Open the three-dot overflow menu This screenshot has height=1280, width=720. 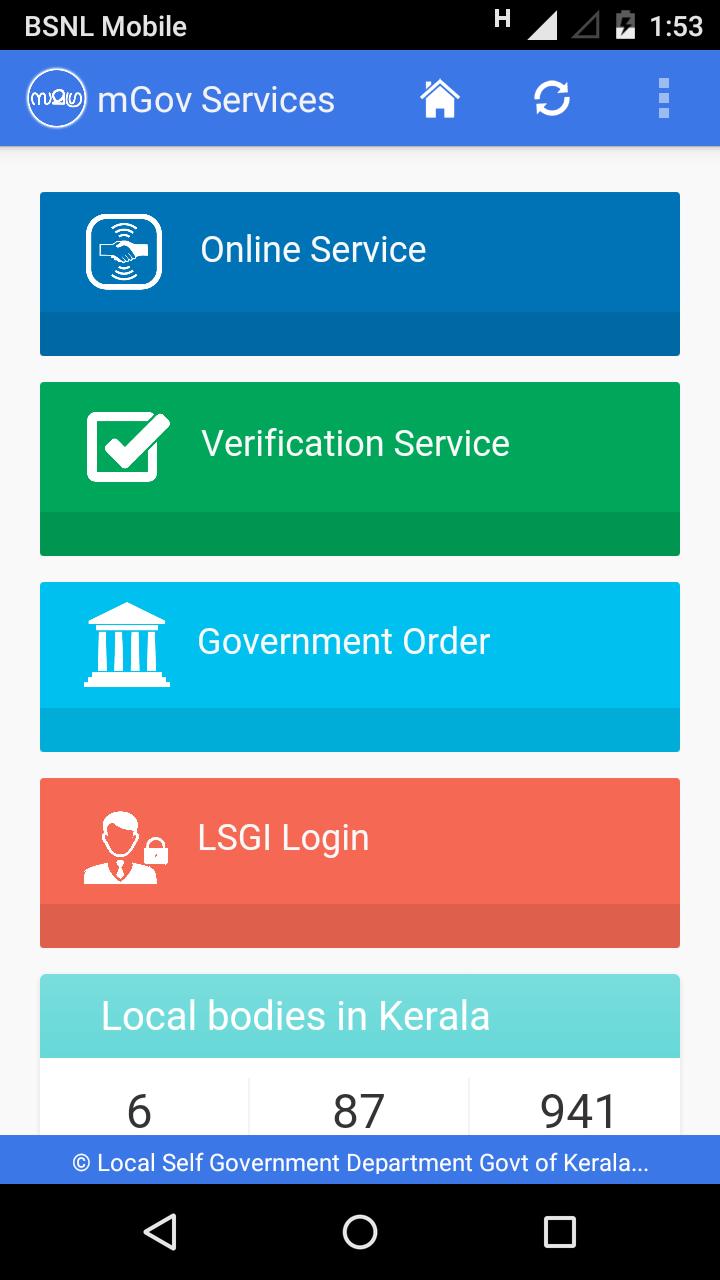663,97
